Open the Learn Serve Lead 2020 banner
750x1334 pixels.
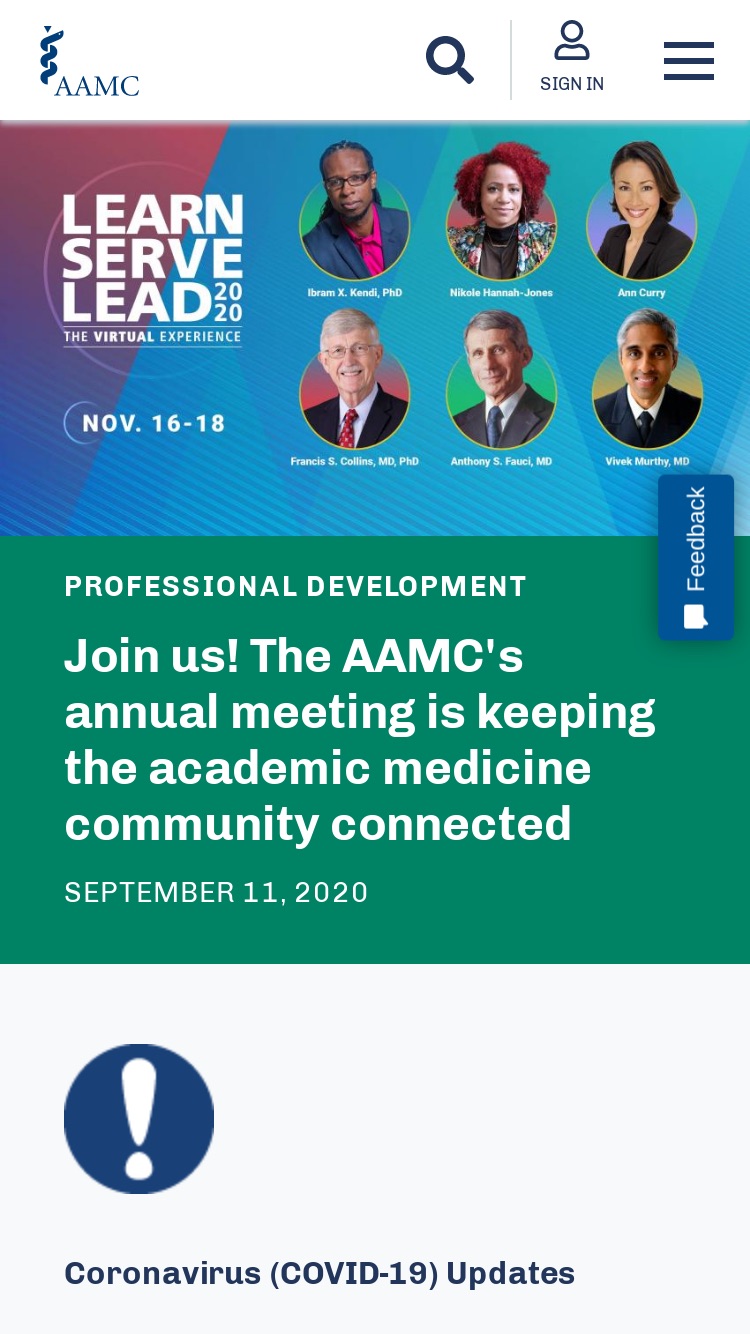pyautogui.click(x=375, y=328)
